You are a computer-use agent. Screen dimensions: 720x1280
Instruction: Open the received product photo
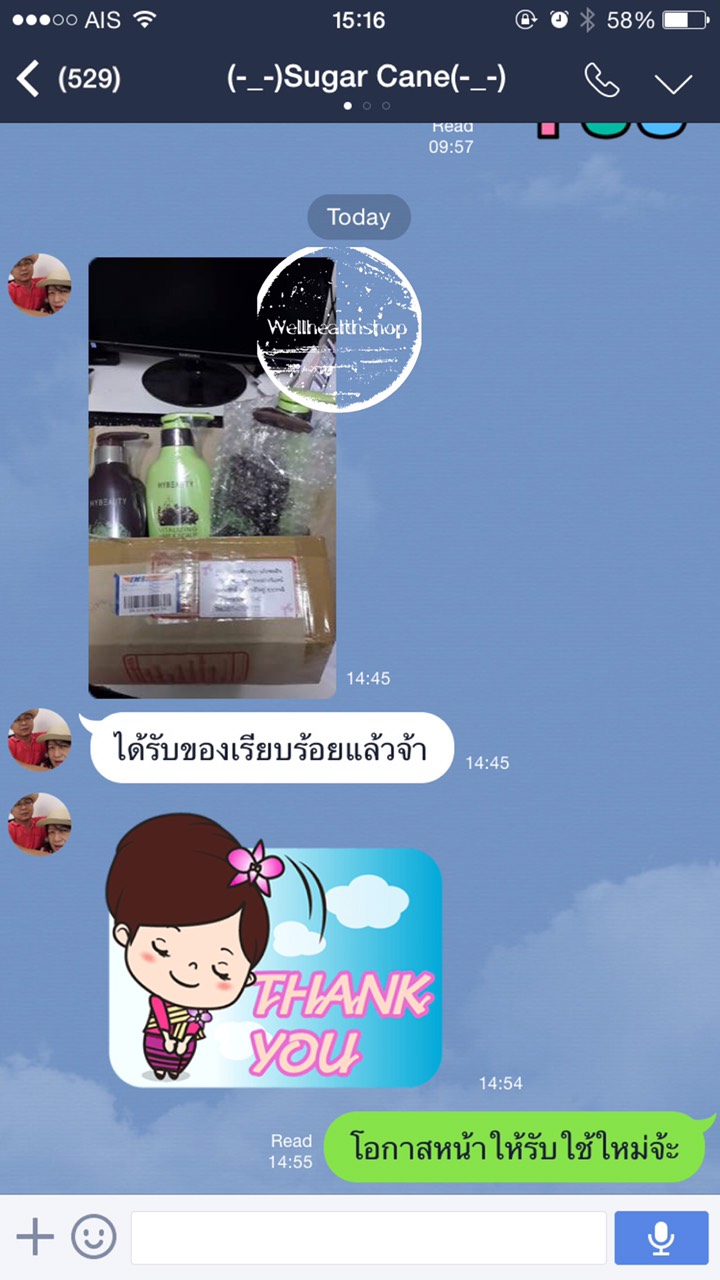click(x=212, y=477)
